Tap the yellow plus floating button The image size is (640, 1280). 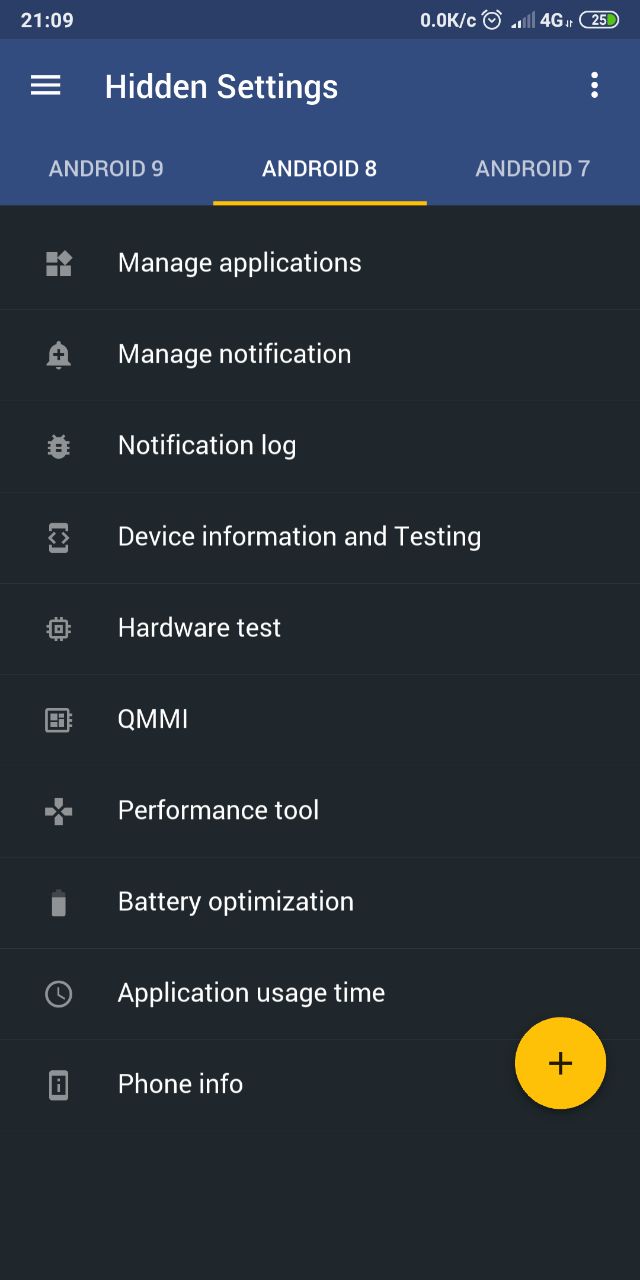point(560,1063)
